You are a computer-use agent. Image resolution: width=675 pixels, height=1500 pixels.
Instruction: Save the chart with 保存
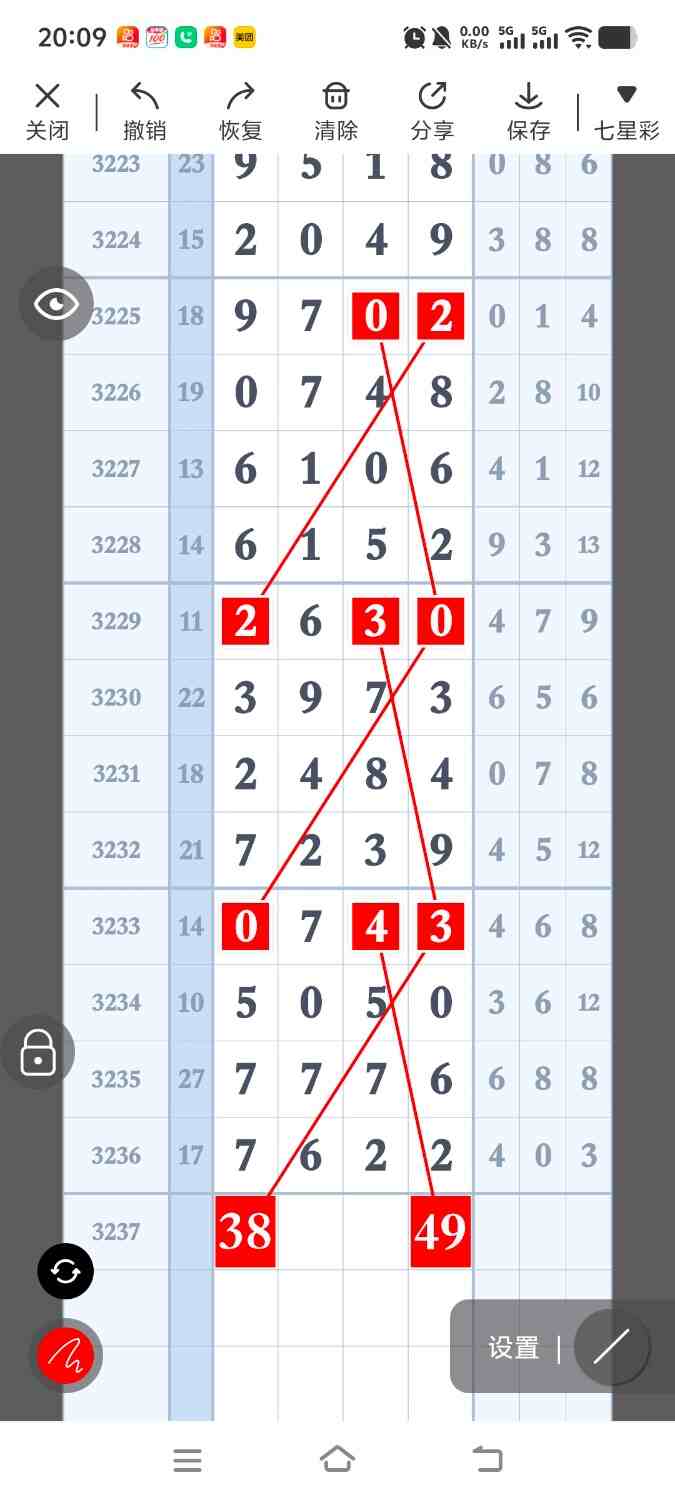click(528, 111)
